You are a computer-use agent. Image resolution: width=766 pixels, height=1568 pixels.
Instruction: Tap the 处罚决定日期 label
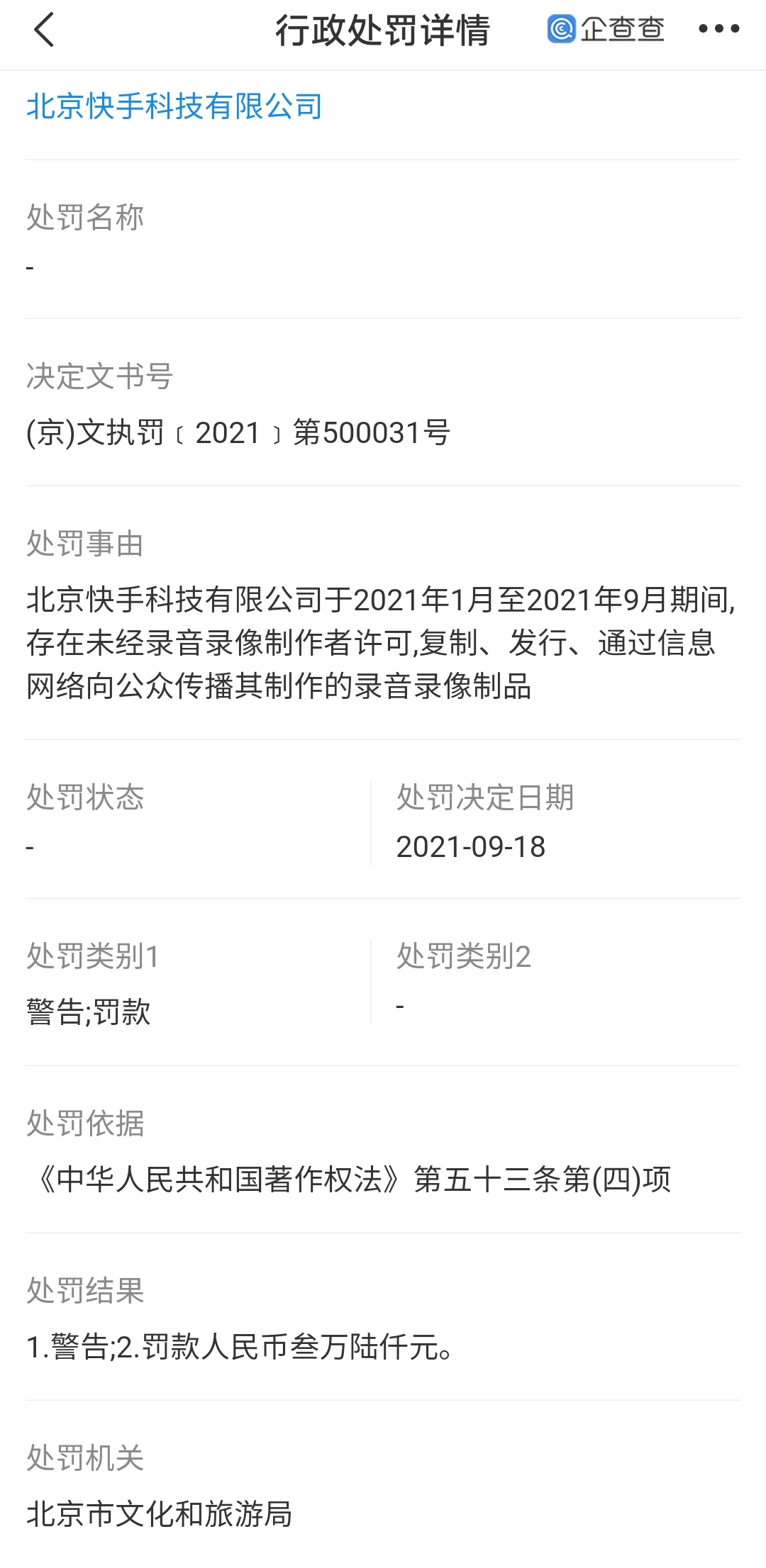coord(485,797)
